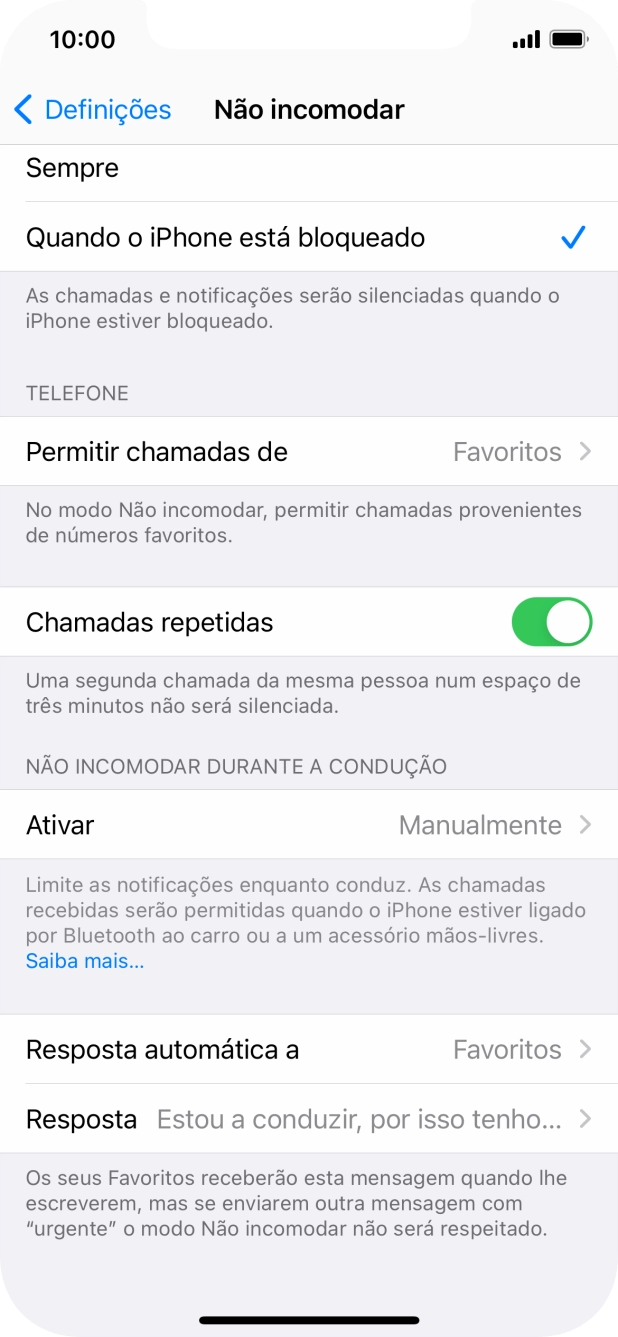Go back to Definições
Screen dimensions: 618x1337
[x=92, y=109]
